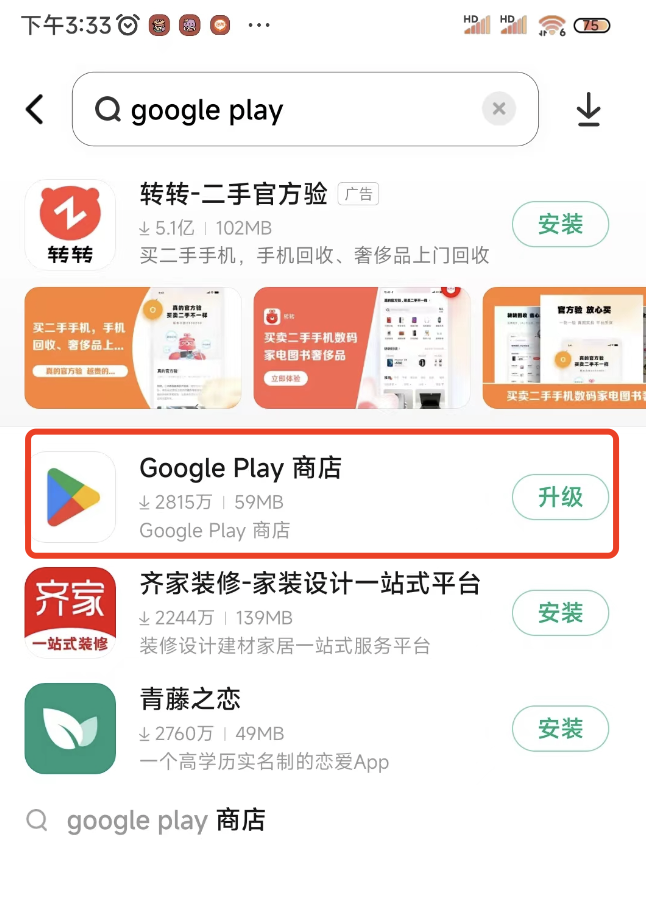Upgrade Google Play 商店
660x918 pixels.
pyautogui.click(x=560, y=497)
